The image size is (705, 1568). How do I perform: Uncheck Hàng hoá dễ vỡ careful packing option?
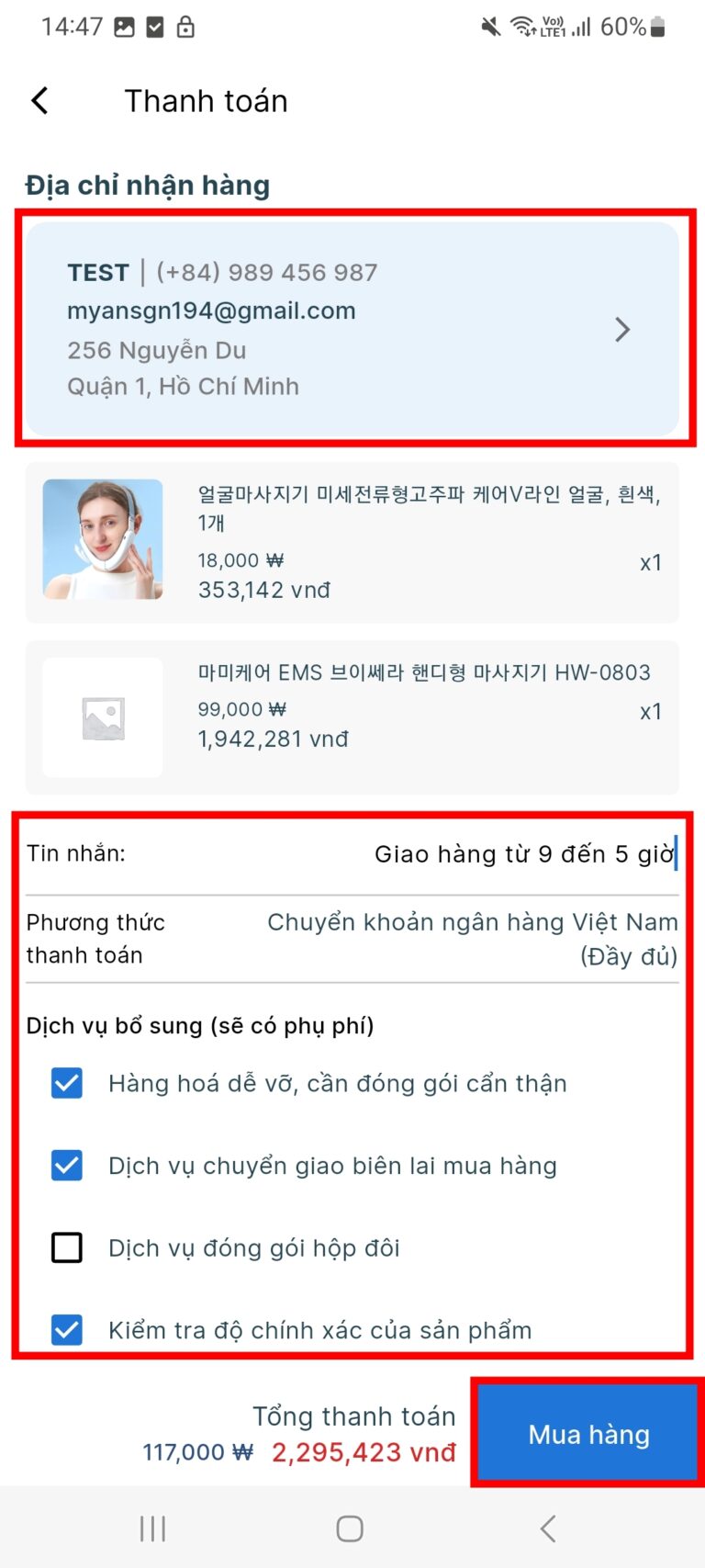pyautogui.click(x=67, y=1083)
